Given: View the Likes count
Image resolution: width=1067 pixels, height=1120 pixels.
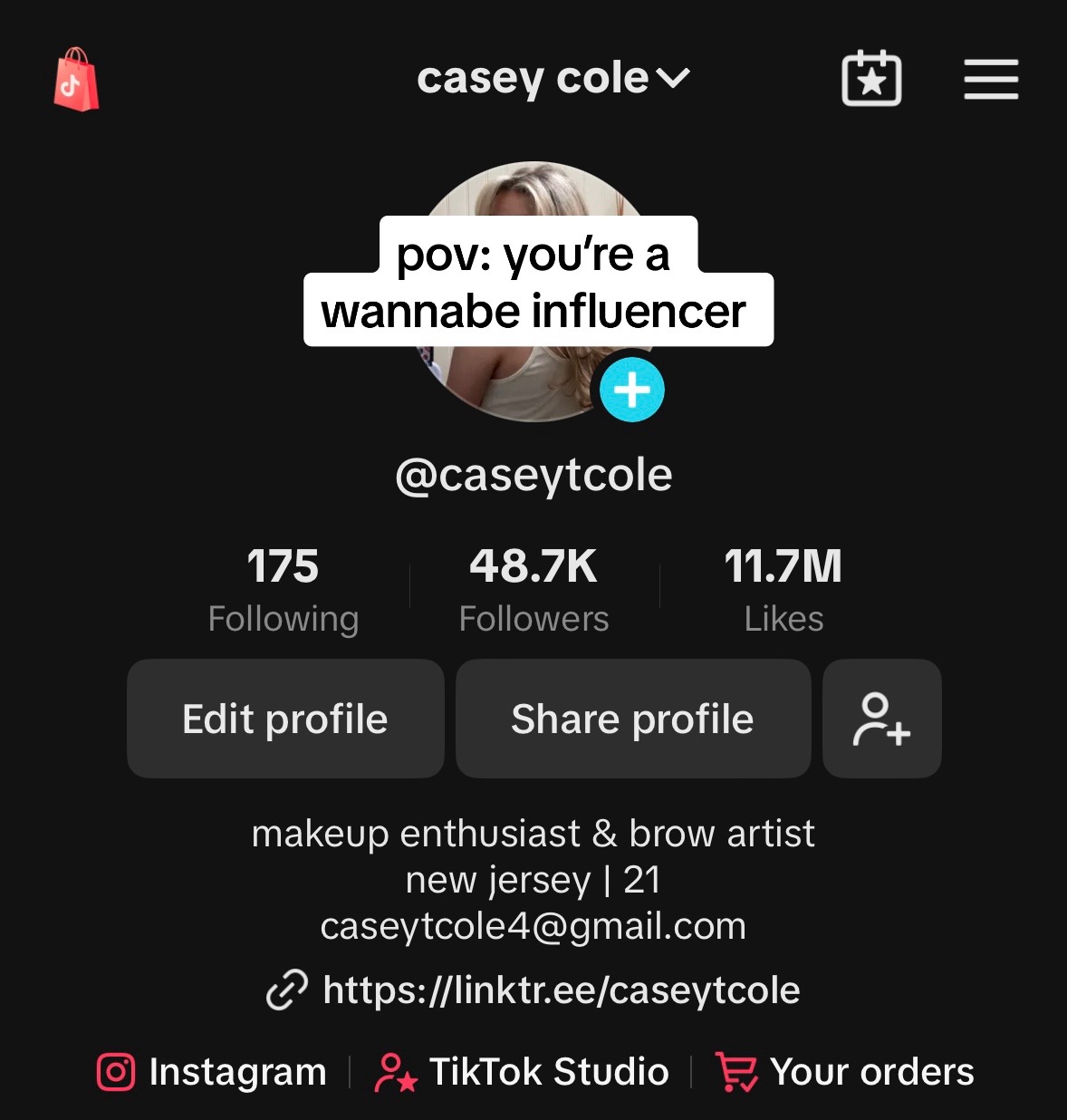Looking at the screenshot, I should [x=783, y=590].
